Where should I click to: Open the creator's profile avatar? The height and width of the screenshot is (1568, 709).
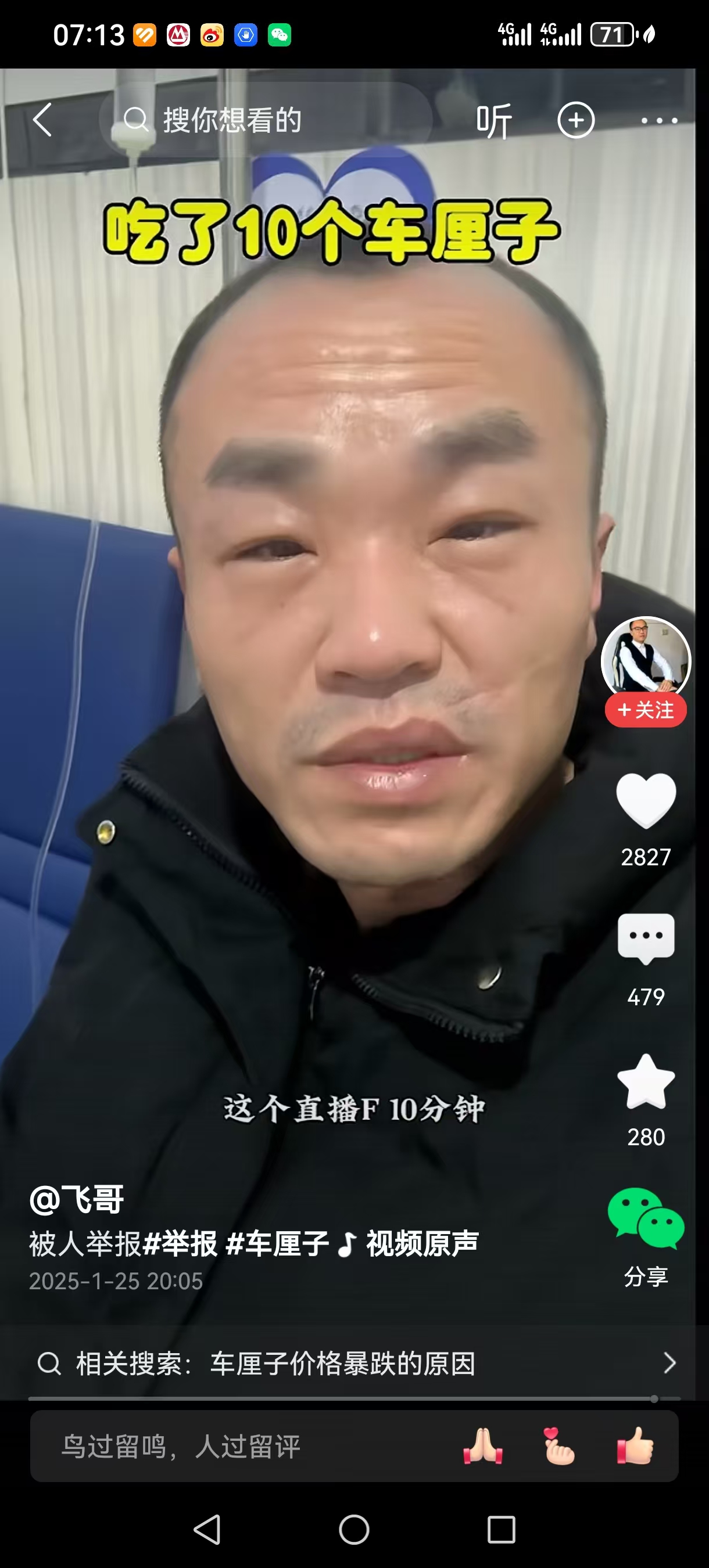pos(645,659)
